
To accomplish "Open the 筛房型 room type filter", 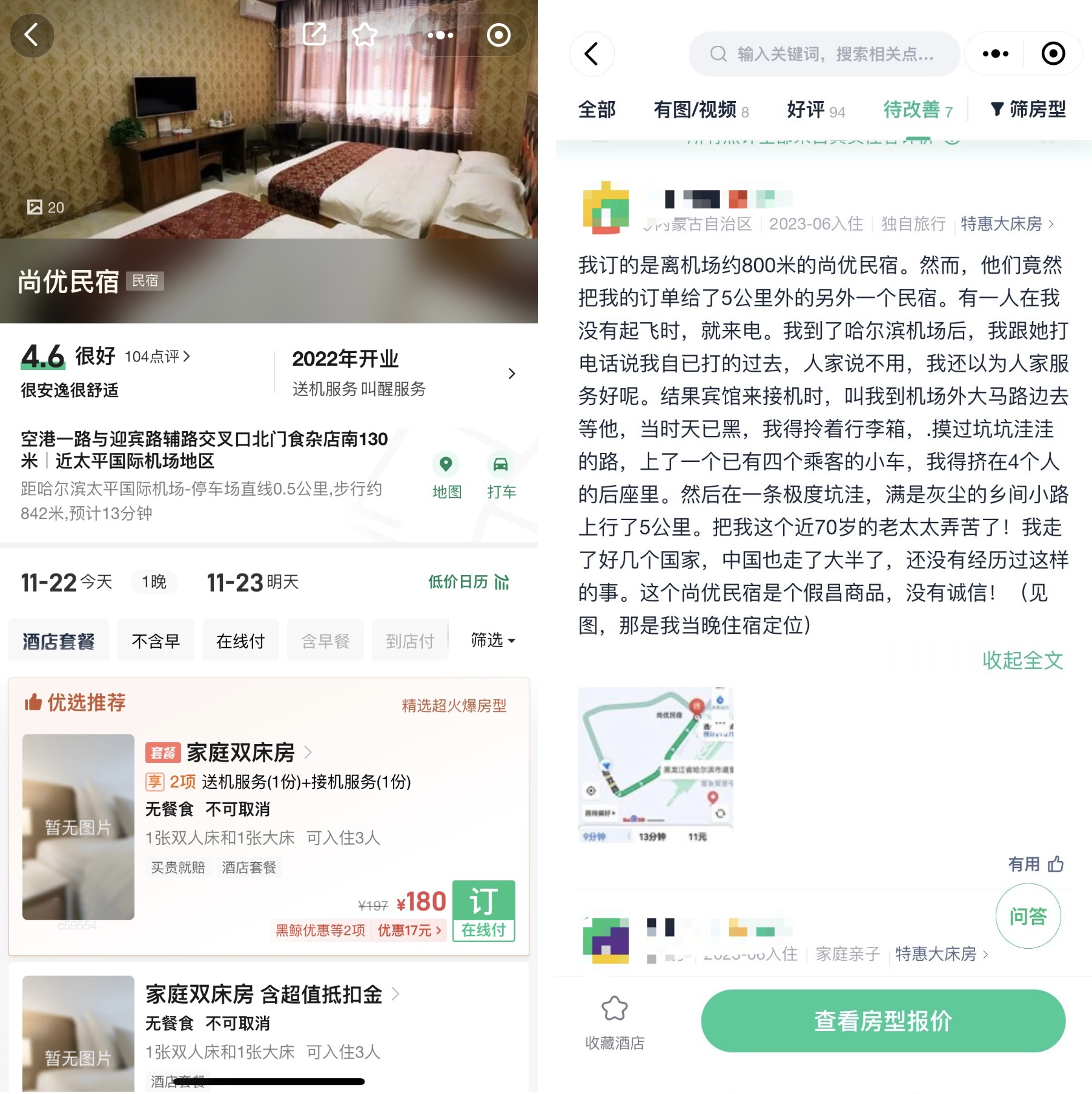I will tap(1028, 110).
